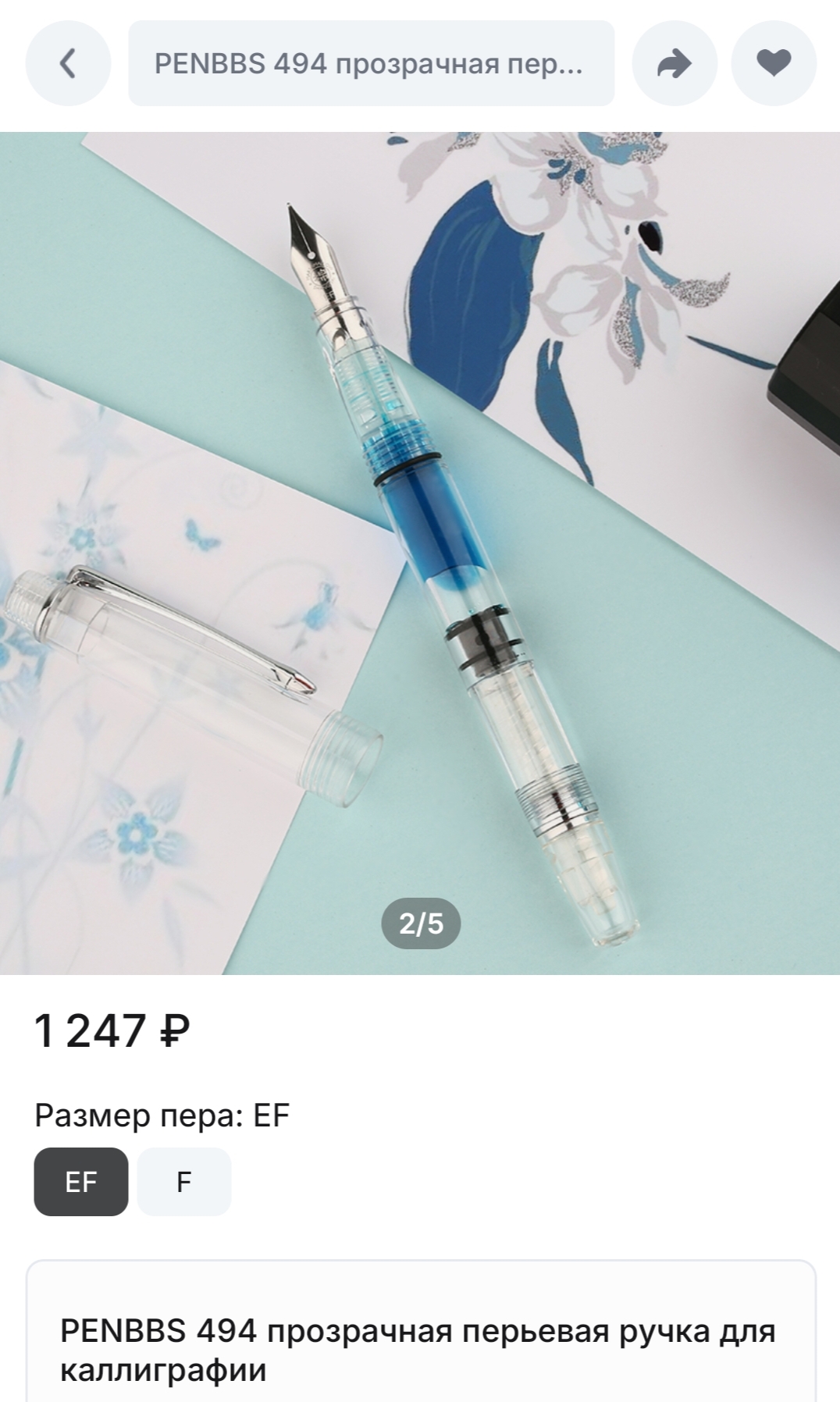
Task: Select the EF nib size
Action: click(80, 1181)
